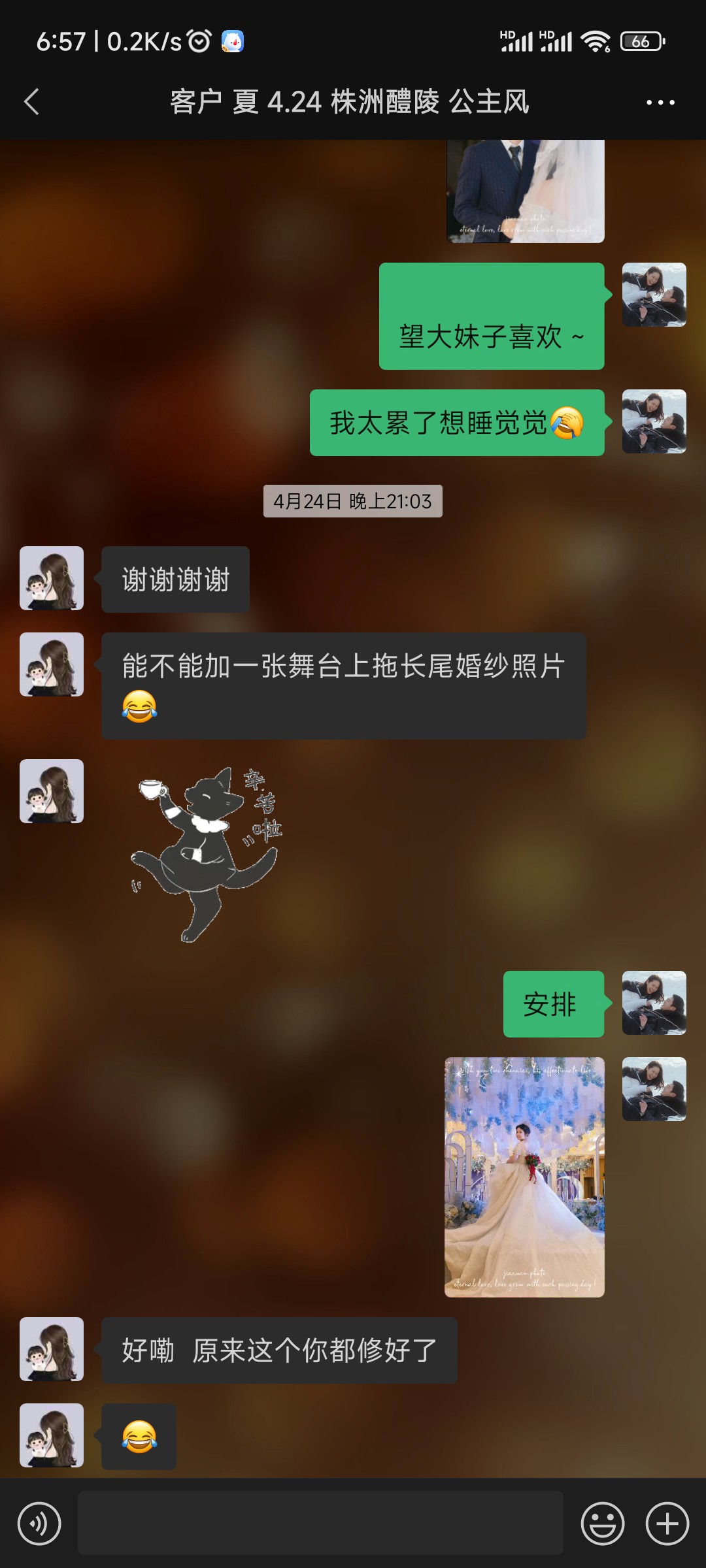Tap the message text input field
This screenshot has height=1568, width=706.
[x=320, y=1523]
